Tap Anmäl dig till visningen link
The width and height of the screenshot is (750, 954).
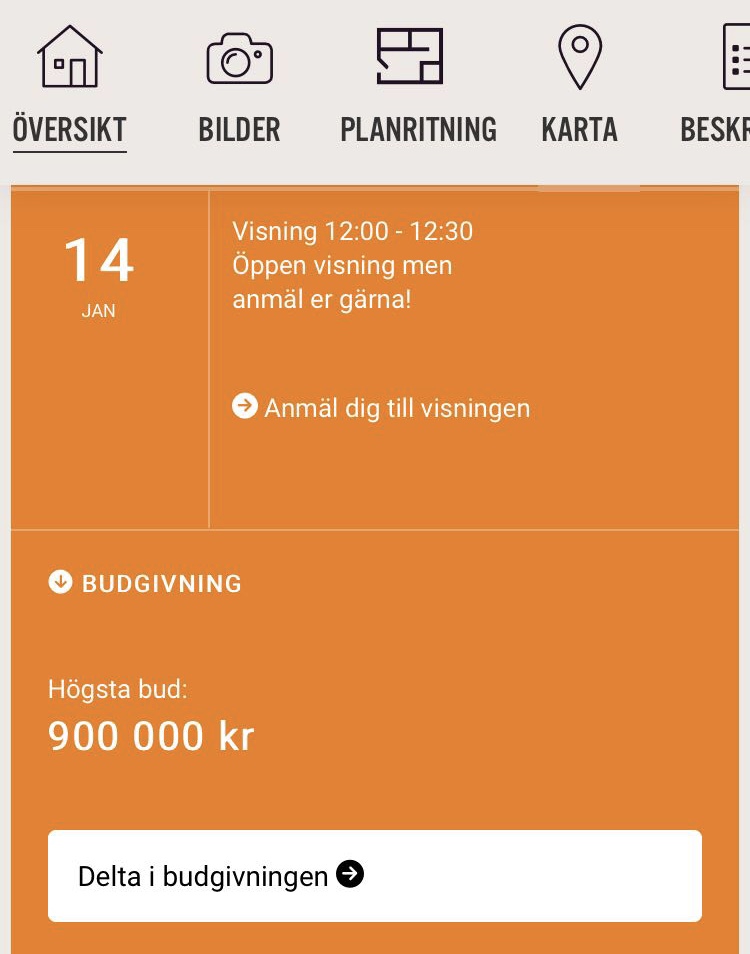[382, 408]
